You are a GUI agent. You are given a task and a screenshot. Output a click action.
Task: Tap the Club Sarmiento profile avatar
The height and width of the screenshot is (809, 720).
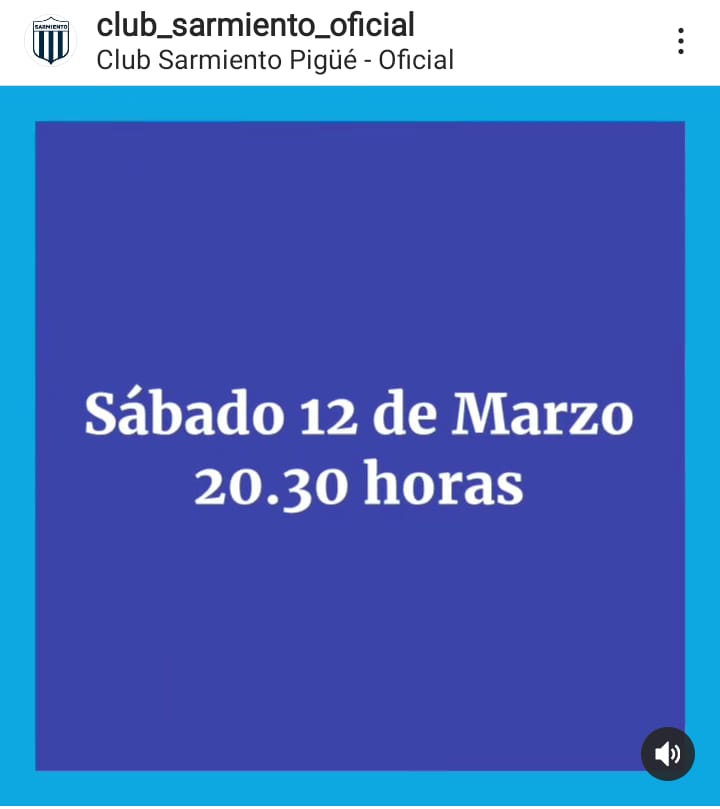pos(50,41)
